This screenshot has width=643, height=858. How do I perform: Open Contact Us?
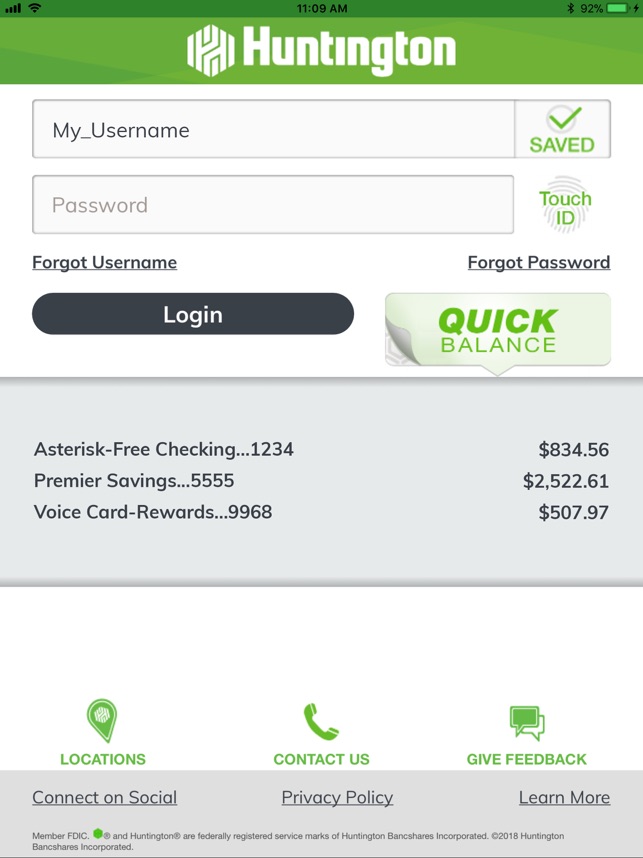point(321,734)
